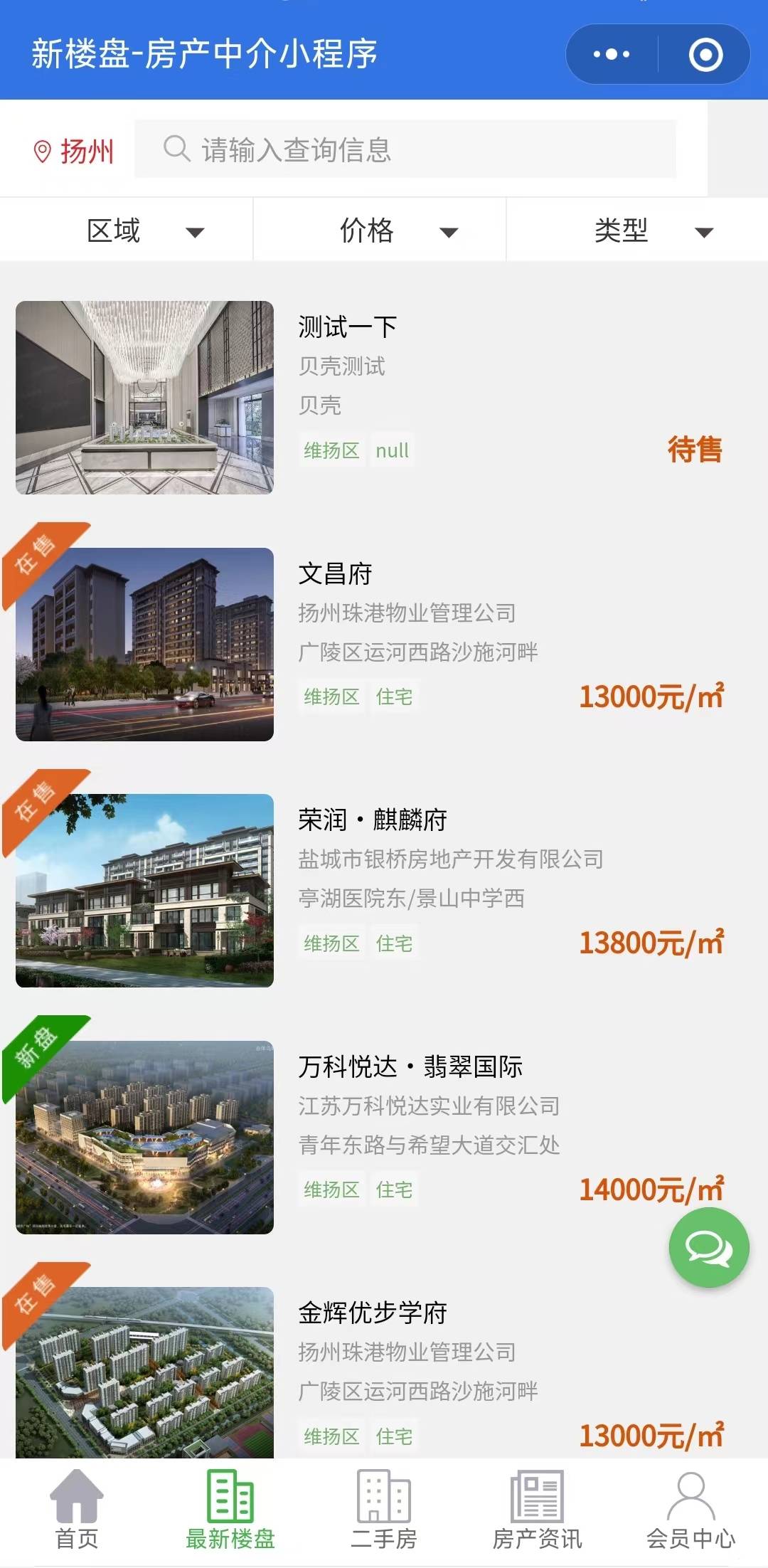This screenshot has height=1568, width=768.
Task: Open the 文昌府 property listing
Action: pos(384,644)
